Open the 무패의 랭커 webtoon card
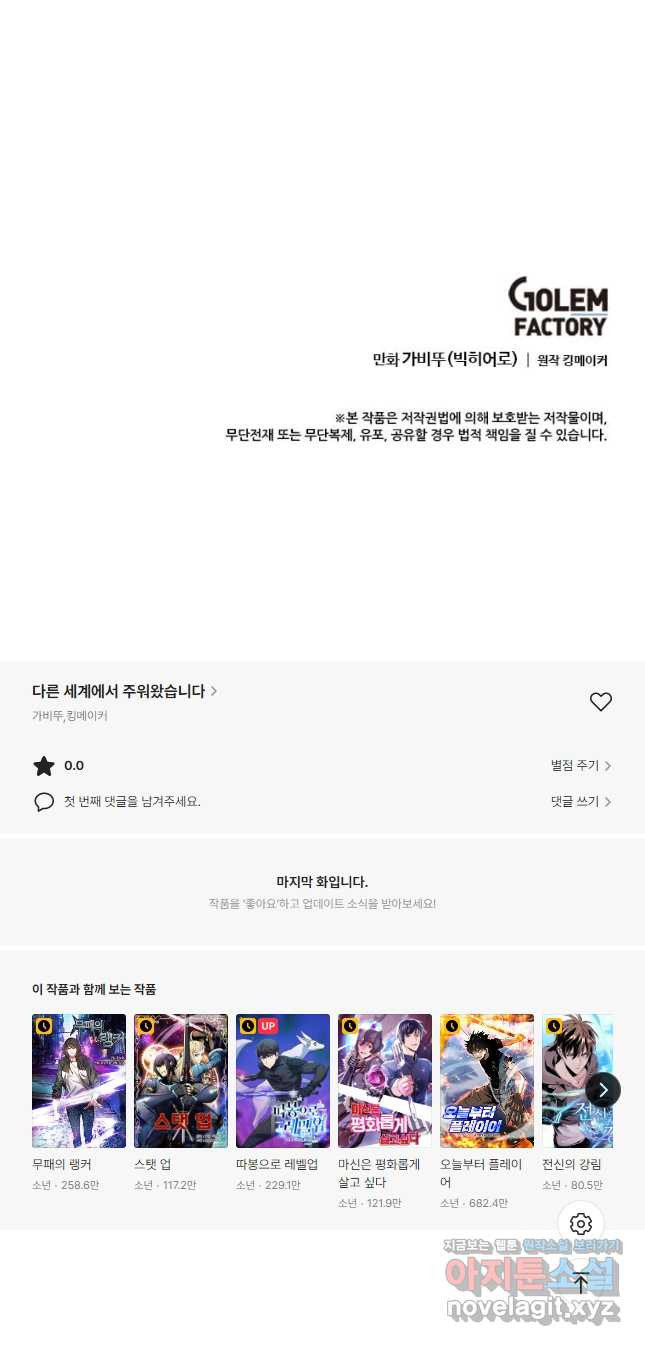645x1346 pixels. [x=79, y=1081]
